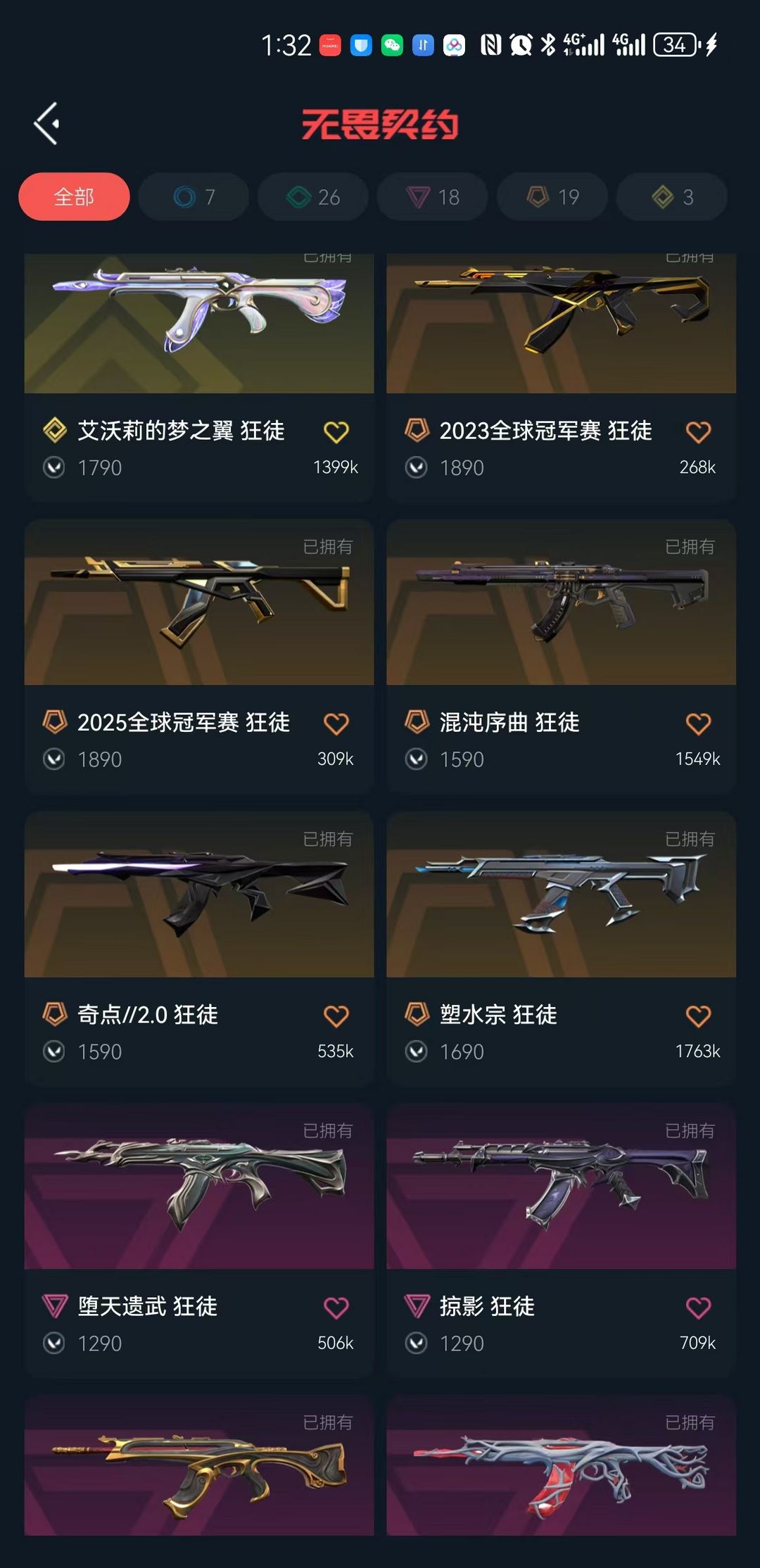Like the 艾沃莉的梦之翼 狂徒 skin
The image size is (760, 1568).
(x=336, y=431)
